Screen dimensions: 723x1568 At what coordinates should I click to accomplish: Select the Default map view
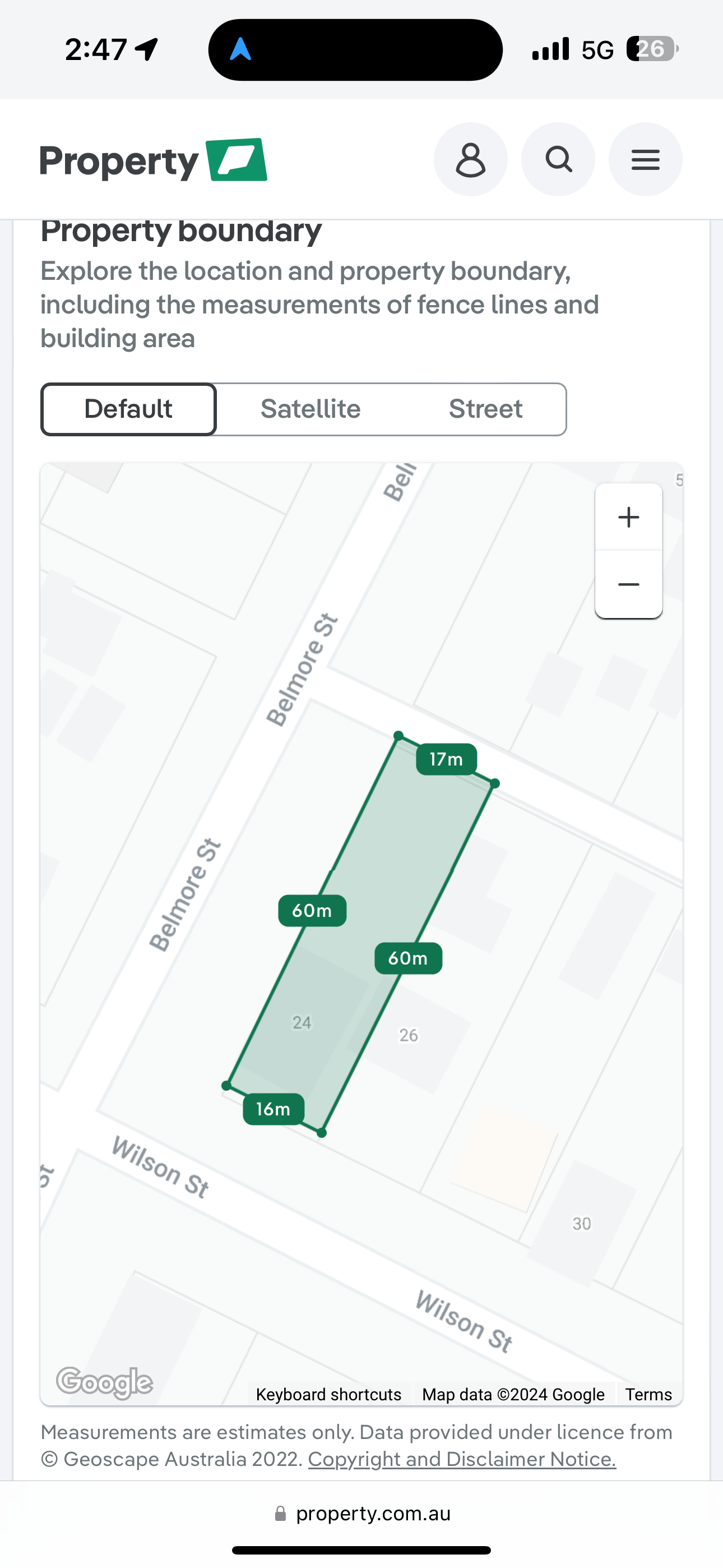tap(128, 409)
